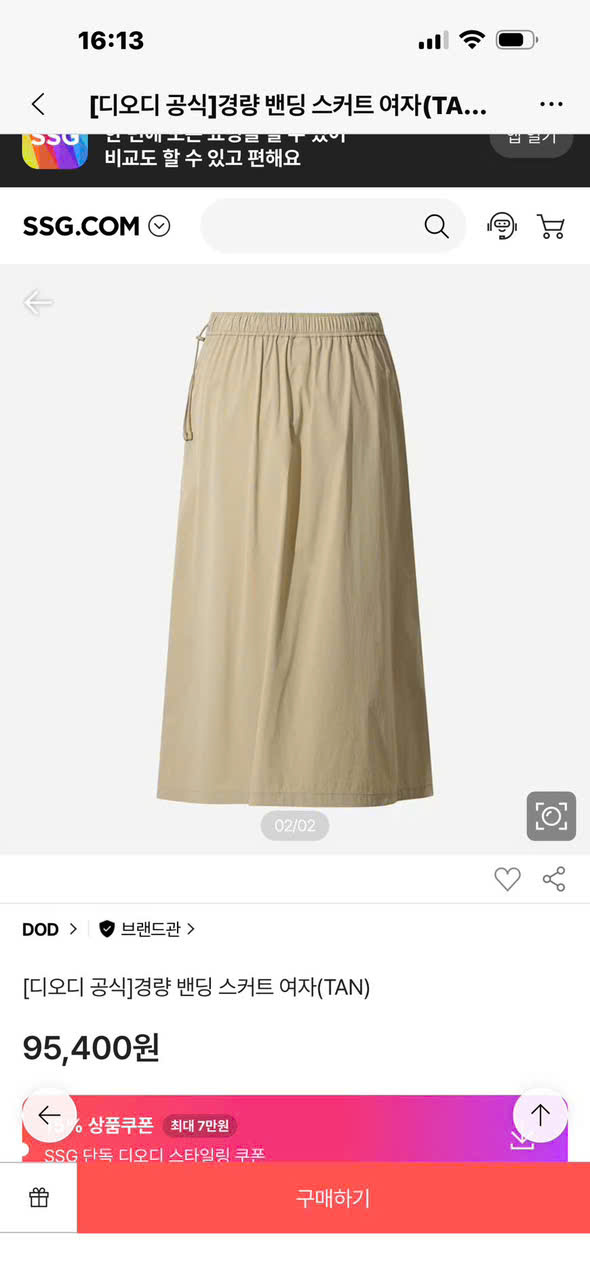This screenshot has height=1280, width=590.
Task: Open the customer service chatbot icon
Action: (502, 226)
